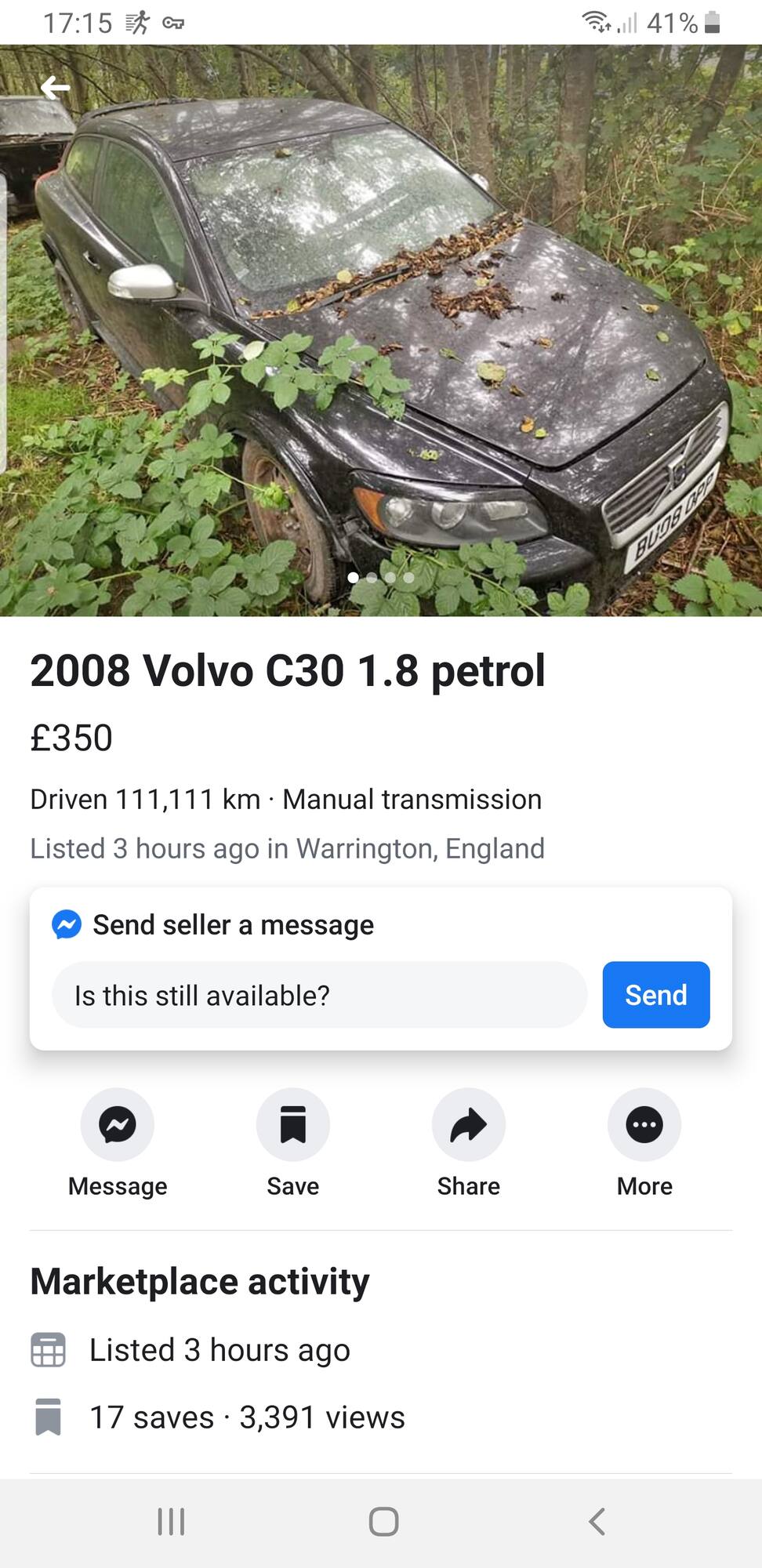Send the message to the seller

[x=656, y=995]
